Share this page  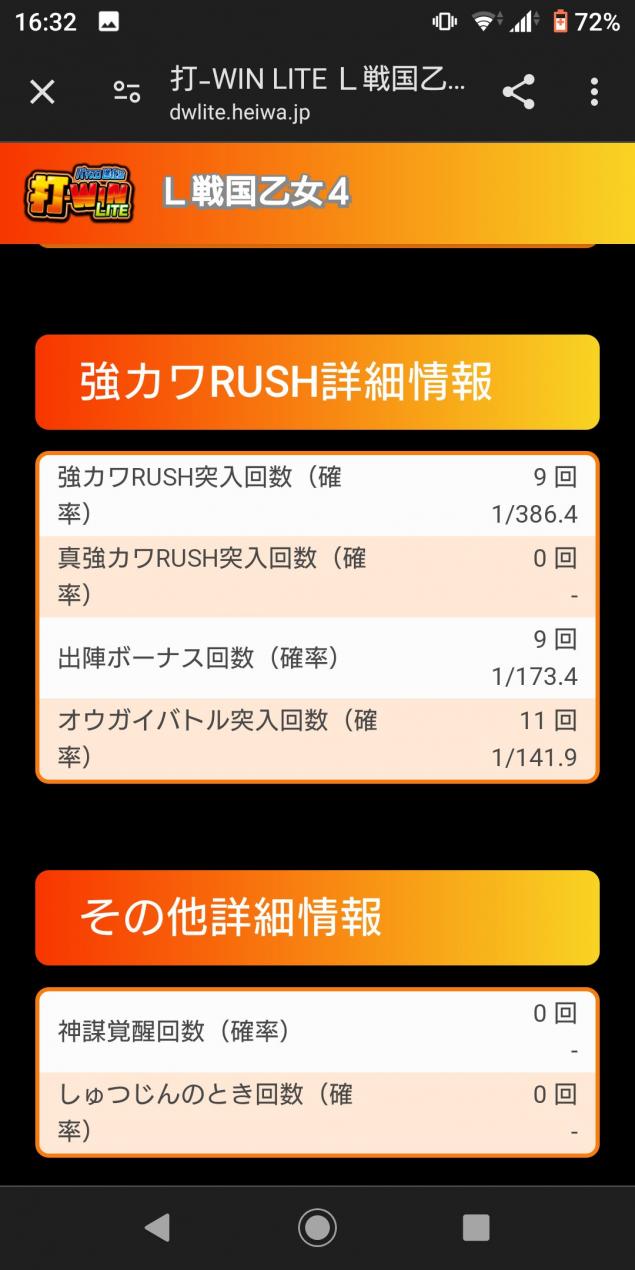point(518,93)
